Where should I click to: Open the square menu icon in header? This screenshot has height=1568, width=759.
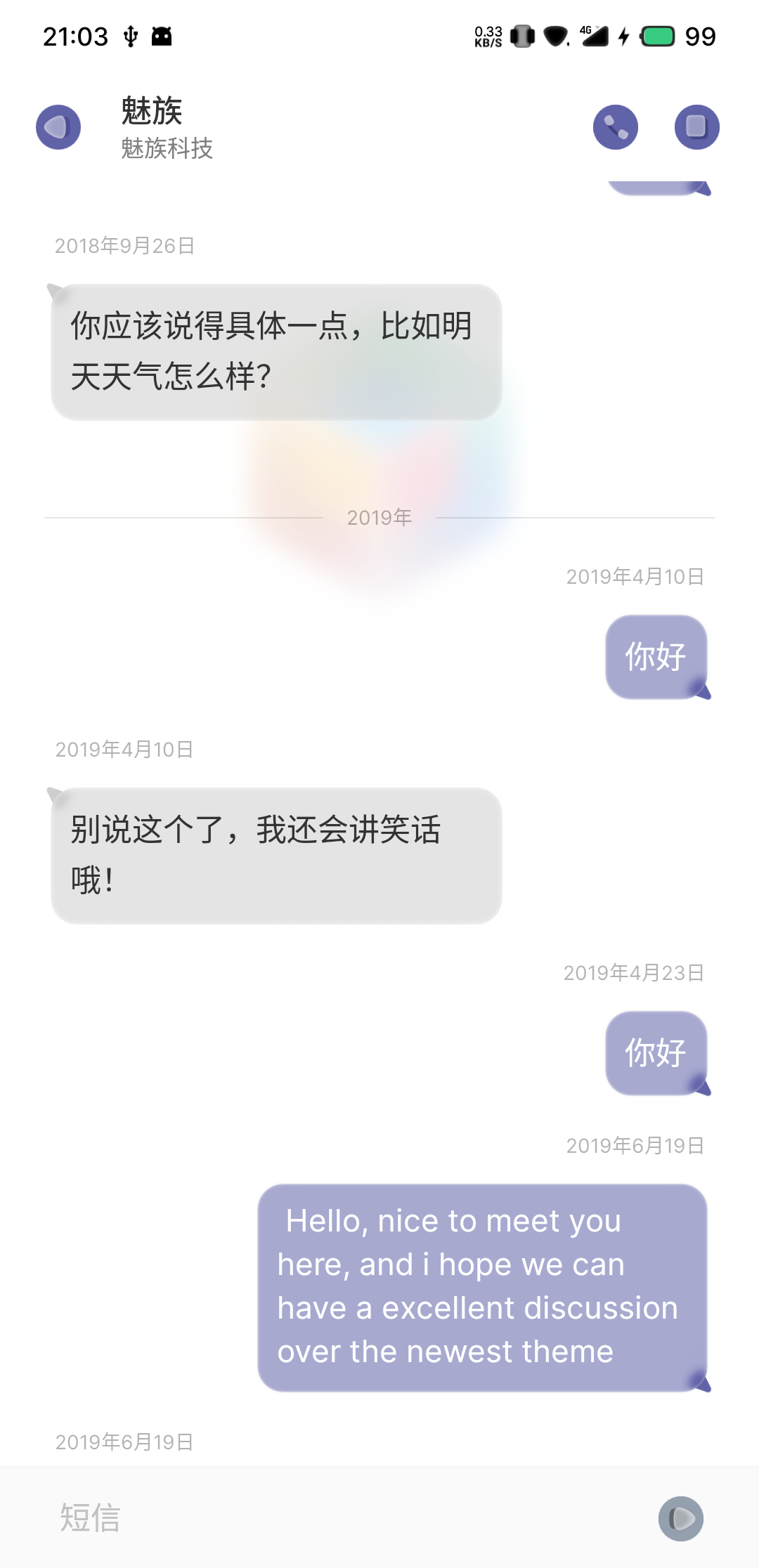pos(696,127)
